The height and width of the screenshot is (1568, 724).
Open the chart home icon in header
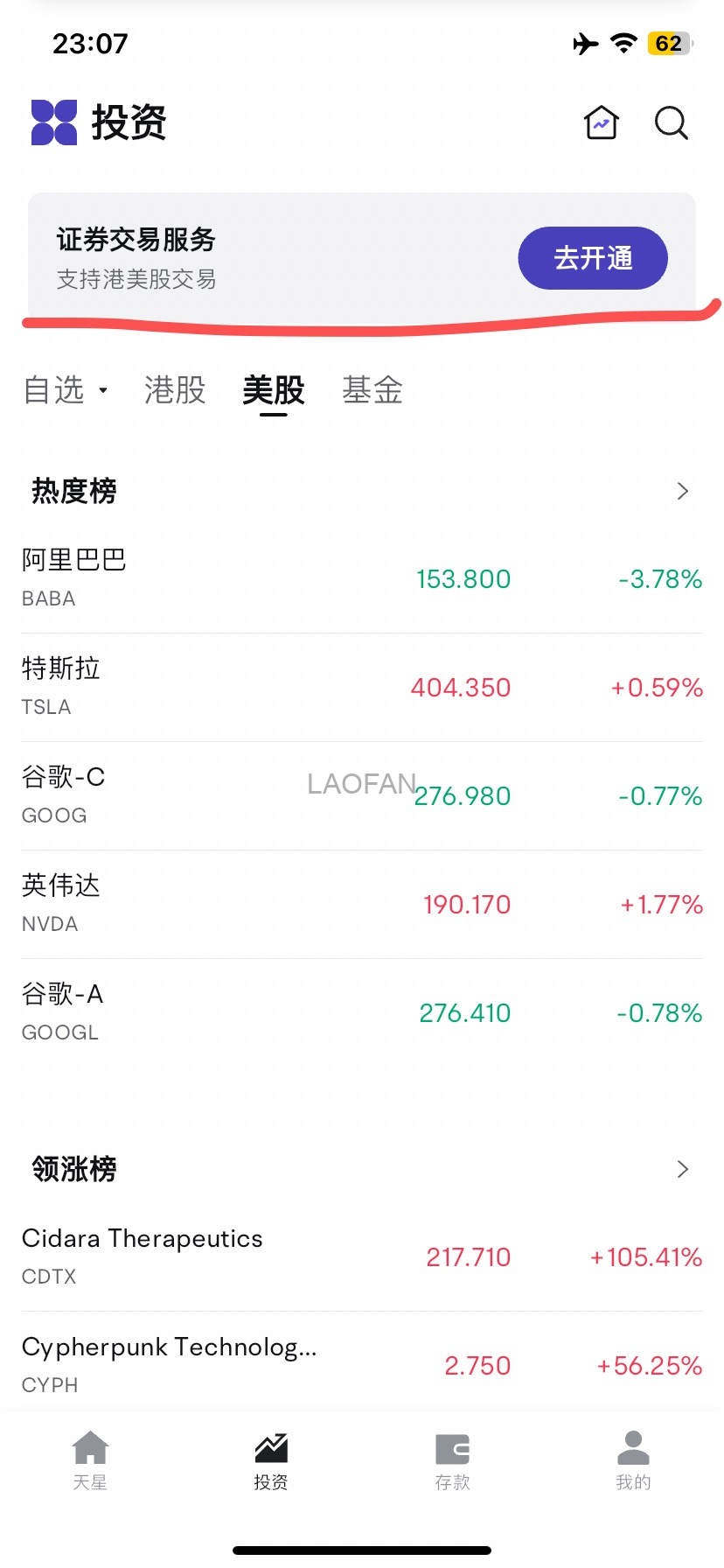(x=602, y=123)
